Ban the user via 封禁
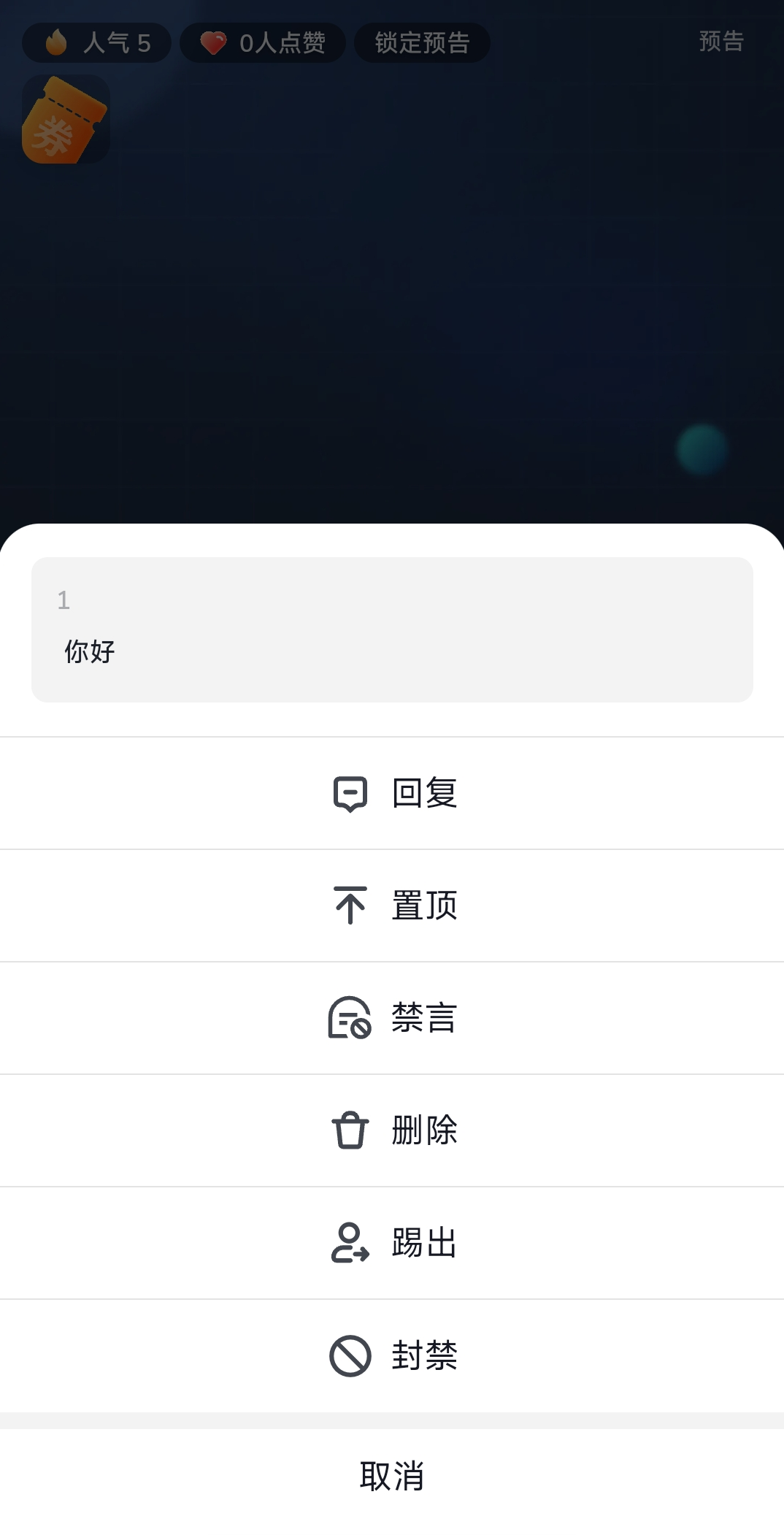The height and width of the screenshot is (1535, 784). pos(393,1356)
